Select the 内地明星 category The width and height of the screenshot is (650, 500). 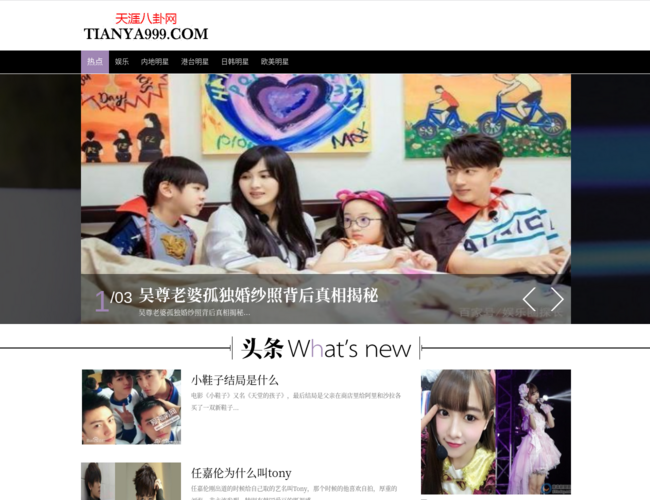(x=155, y=62)
